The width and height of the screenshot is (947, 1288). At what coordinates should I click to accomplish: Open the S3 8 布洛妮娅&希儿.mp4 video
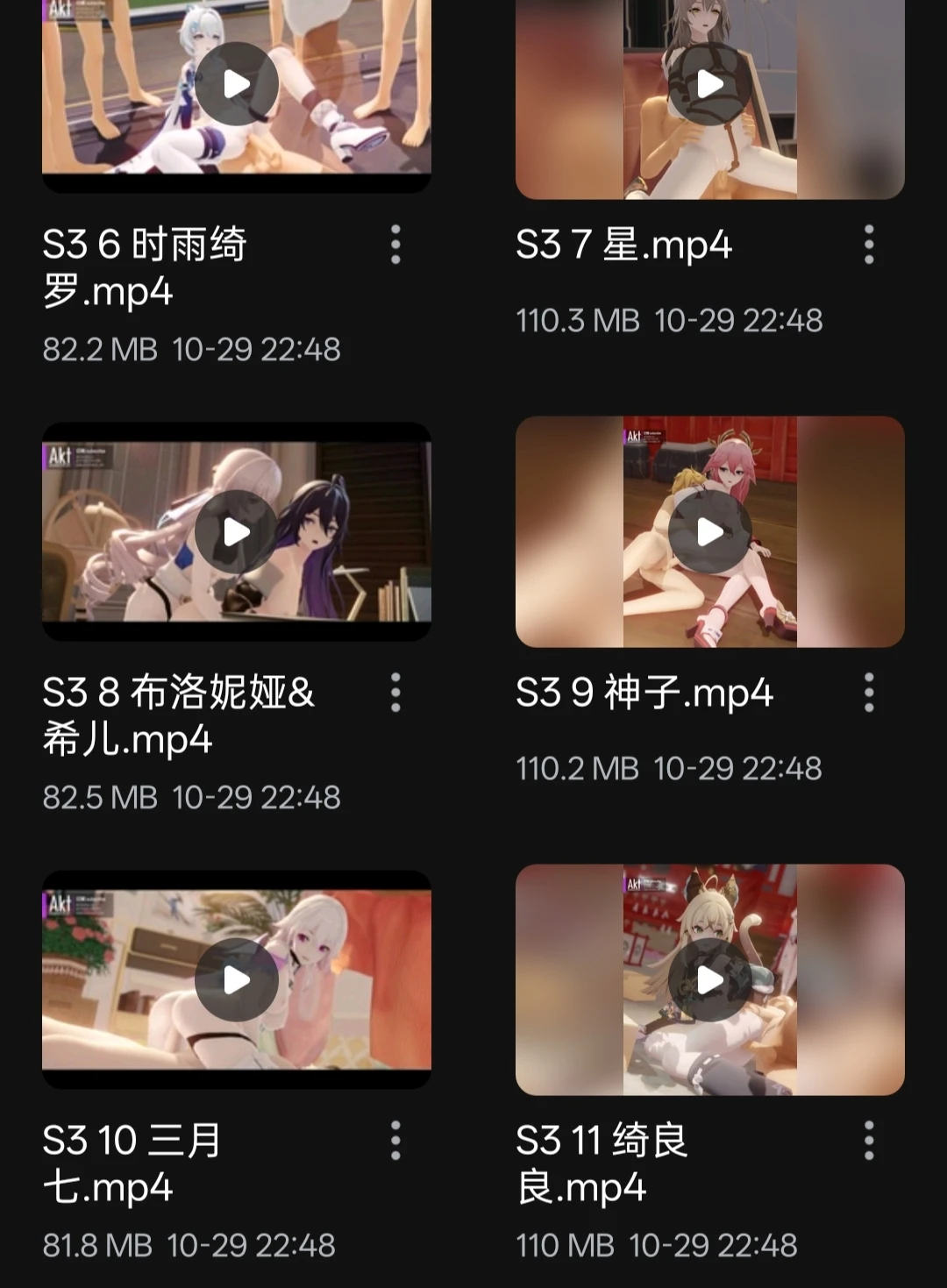pos(237,532)
